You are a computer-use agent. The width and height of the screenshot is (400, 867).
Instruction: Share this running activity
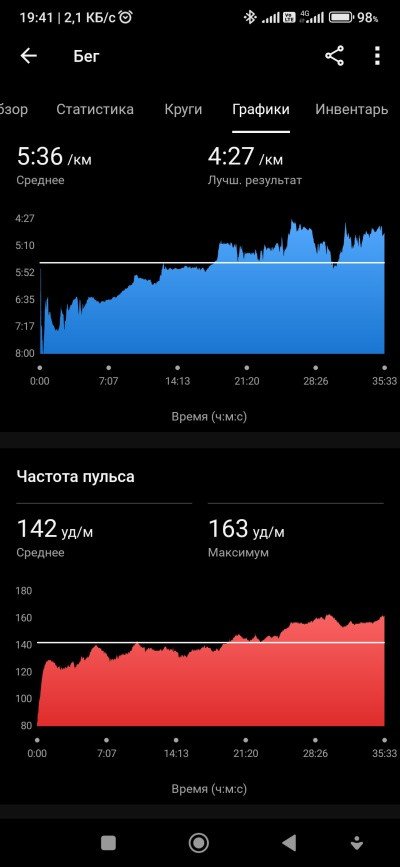pos(334,56)
